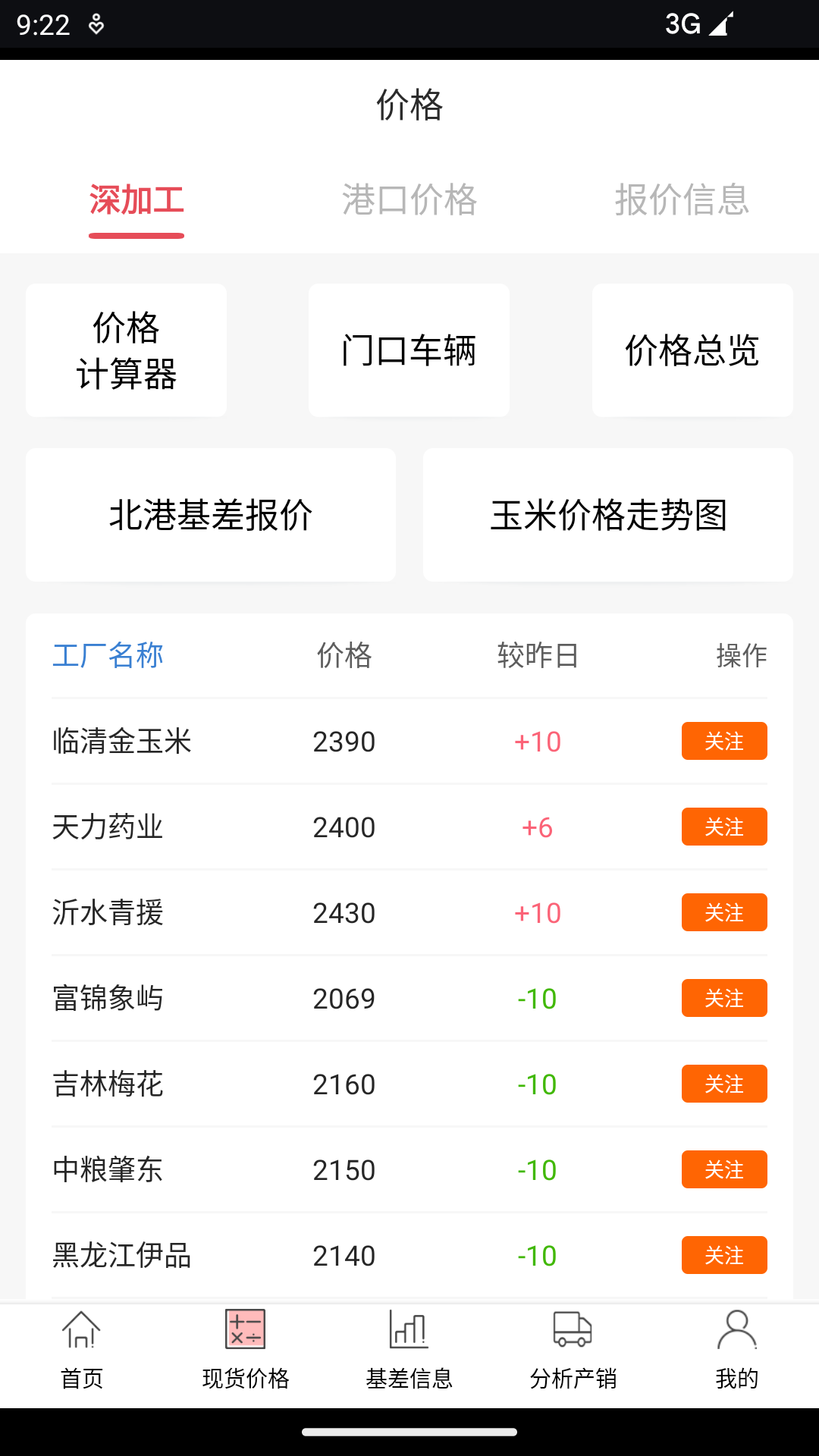The image size is (819, 1456).
Task: Open the 门口车辆 panel
Action: (408, 350)
